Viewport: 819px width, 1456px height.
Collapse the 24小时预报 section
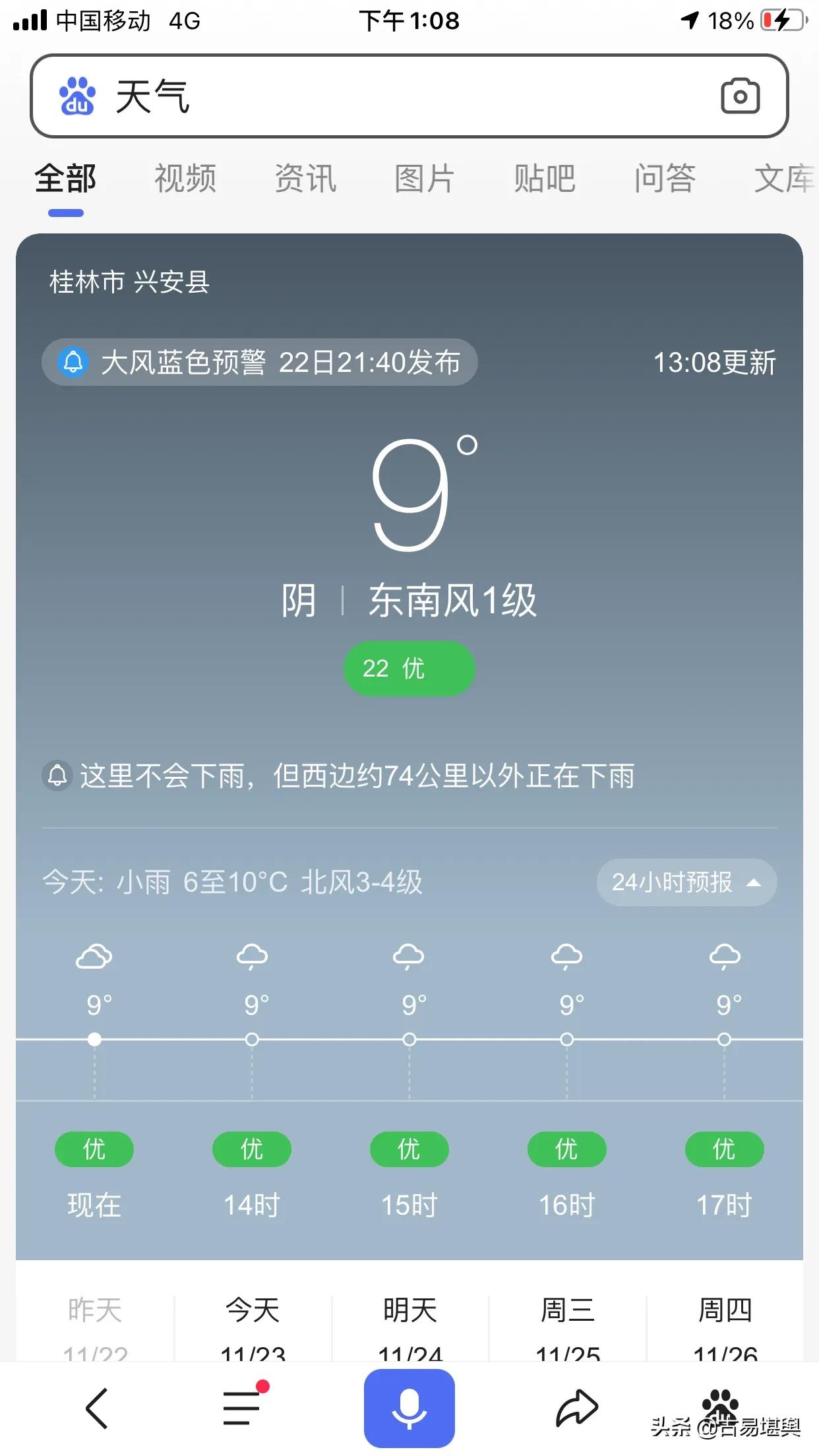686,882
